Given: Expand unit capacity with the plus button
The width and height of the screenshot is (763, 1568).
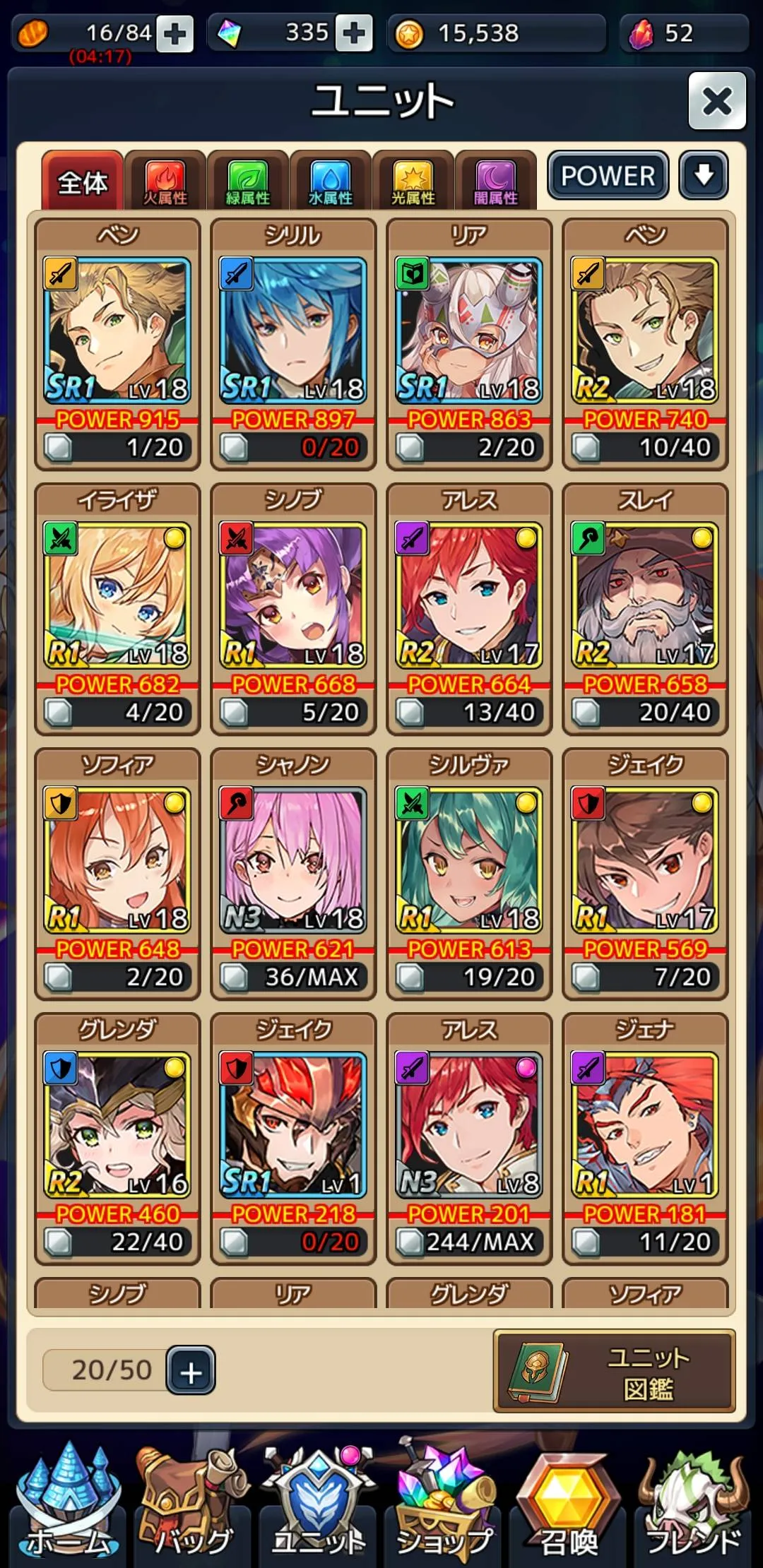Looking at the screenshot, I should point(191,1370).
